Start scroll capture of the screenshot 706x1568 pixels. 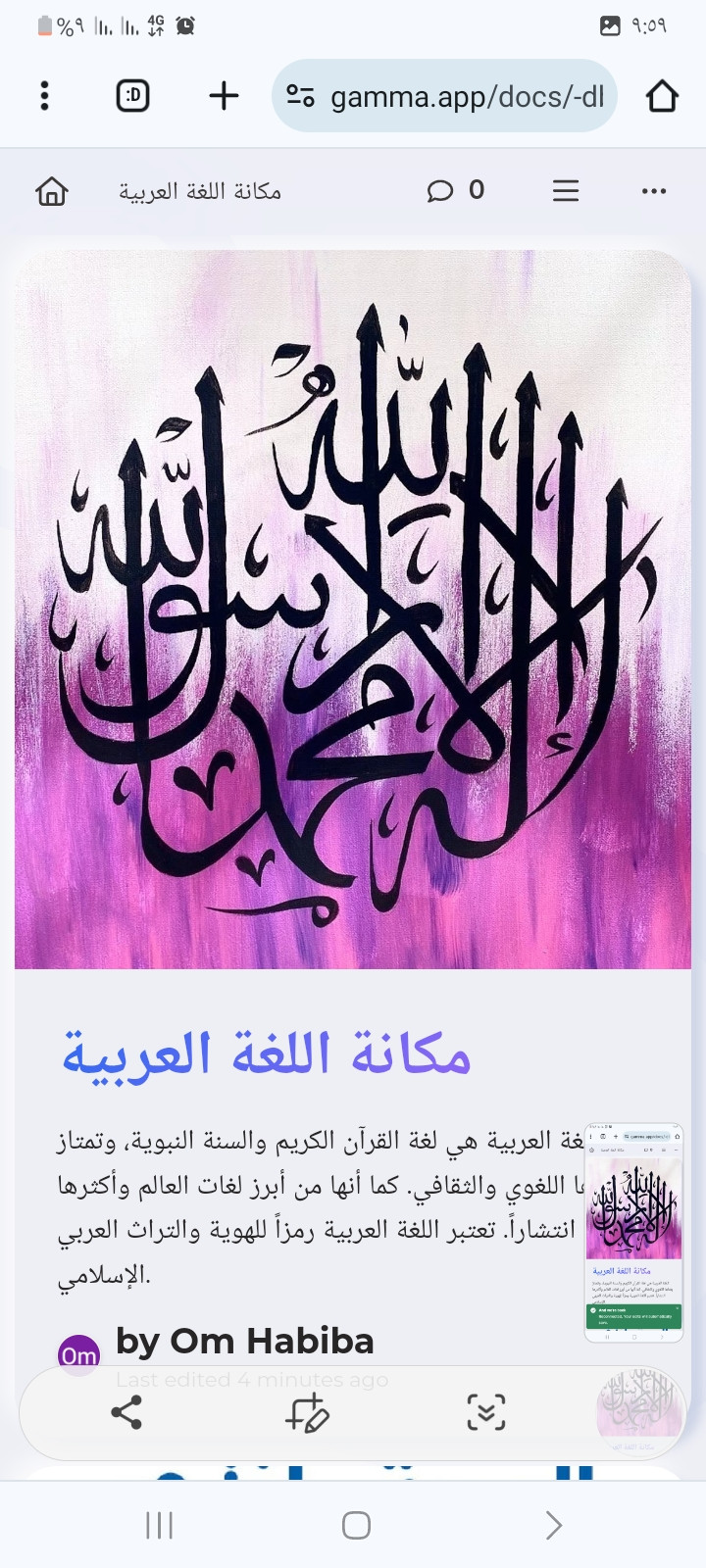(485, 1412)
